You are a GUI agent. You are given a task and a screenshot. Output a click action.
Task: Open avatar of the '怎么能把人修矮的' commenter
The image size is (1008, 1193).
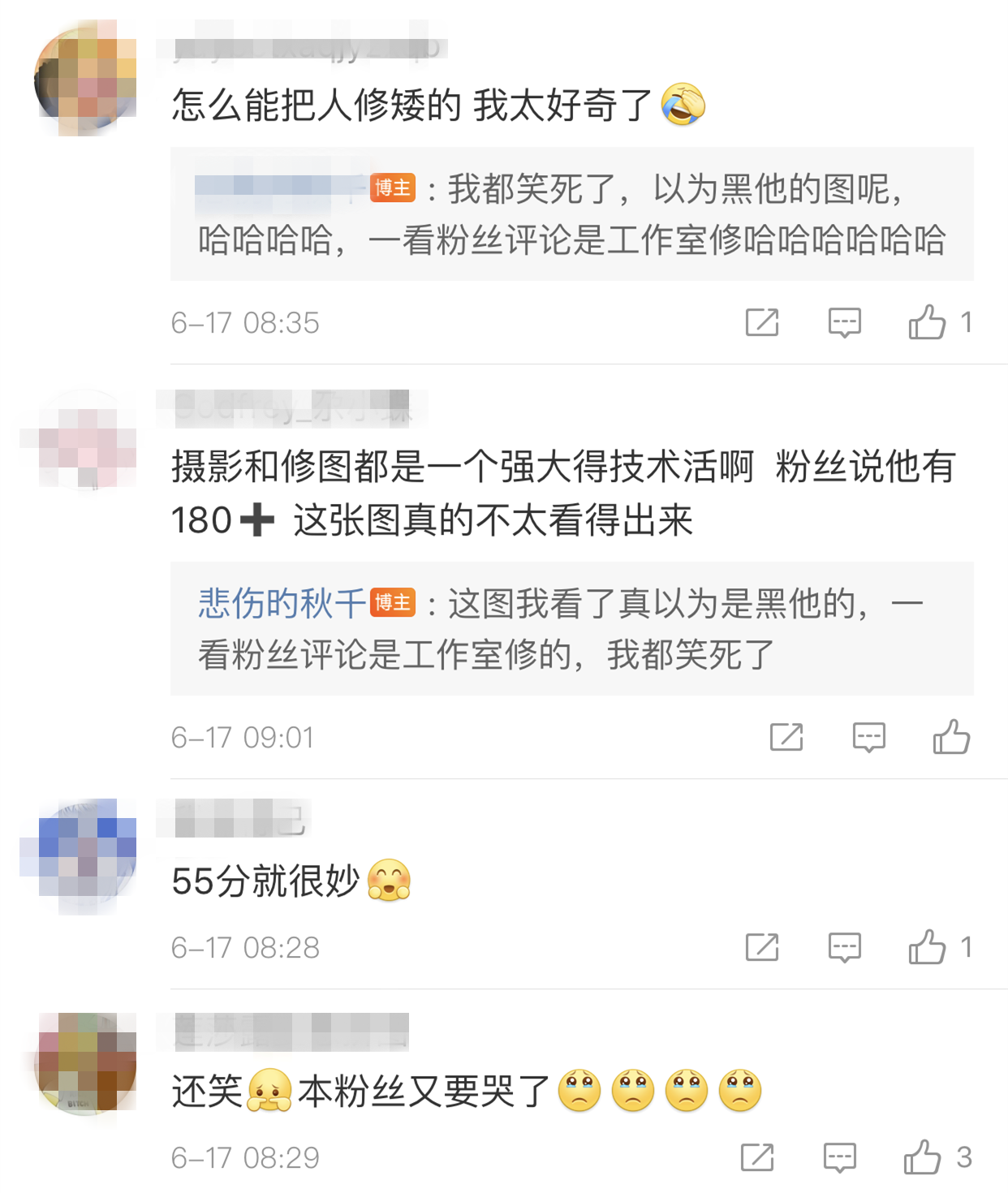(86, 80)
